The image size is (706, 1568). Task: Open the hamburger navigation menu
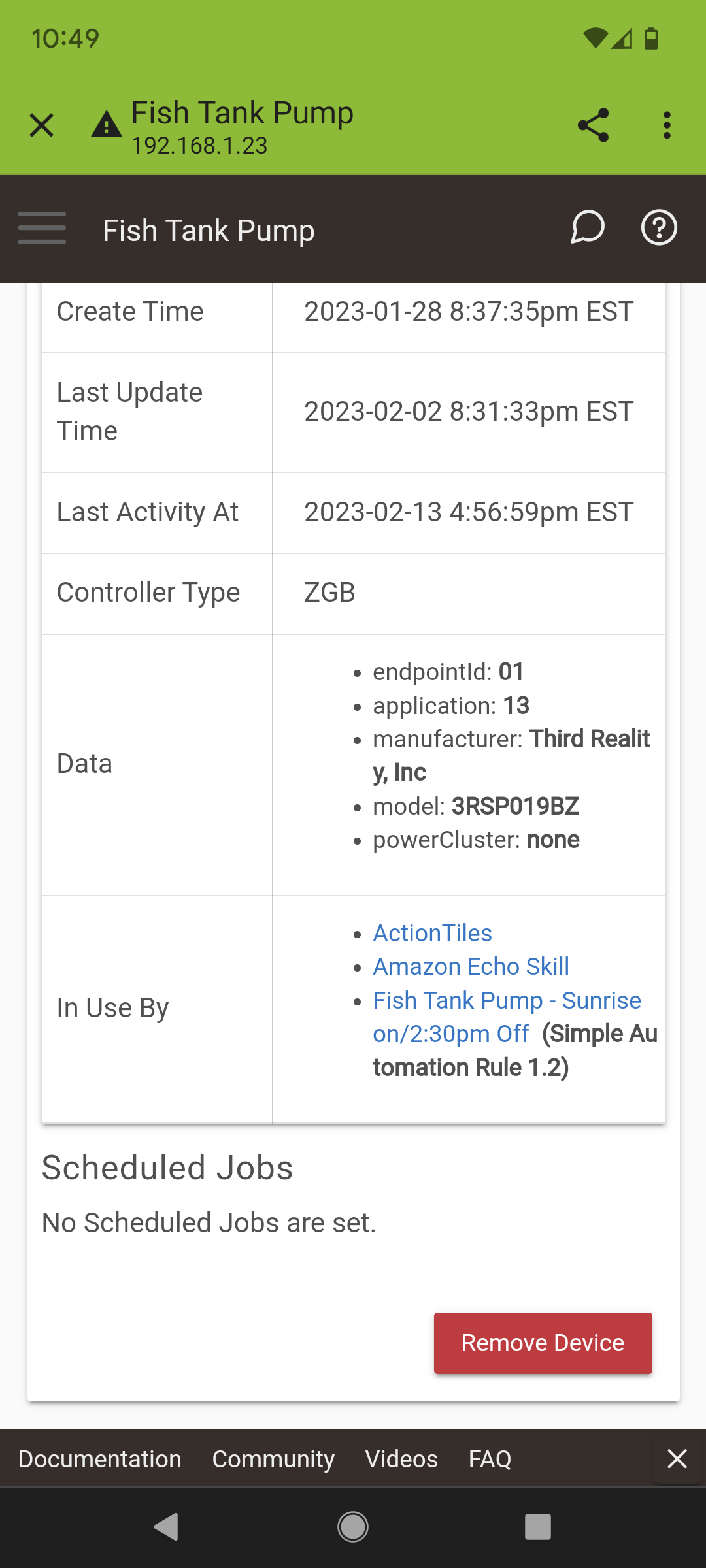[x=42, y=228]
